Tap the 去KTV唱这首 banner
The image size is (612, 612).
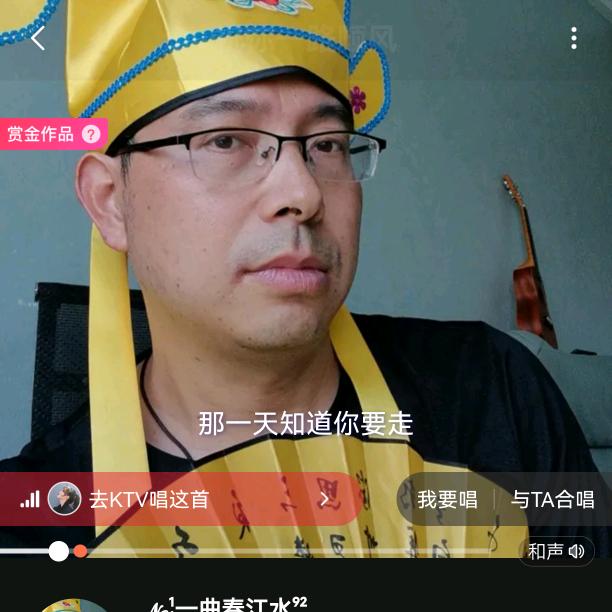[x=180, y=499]
